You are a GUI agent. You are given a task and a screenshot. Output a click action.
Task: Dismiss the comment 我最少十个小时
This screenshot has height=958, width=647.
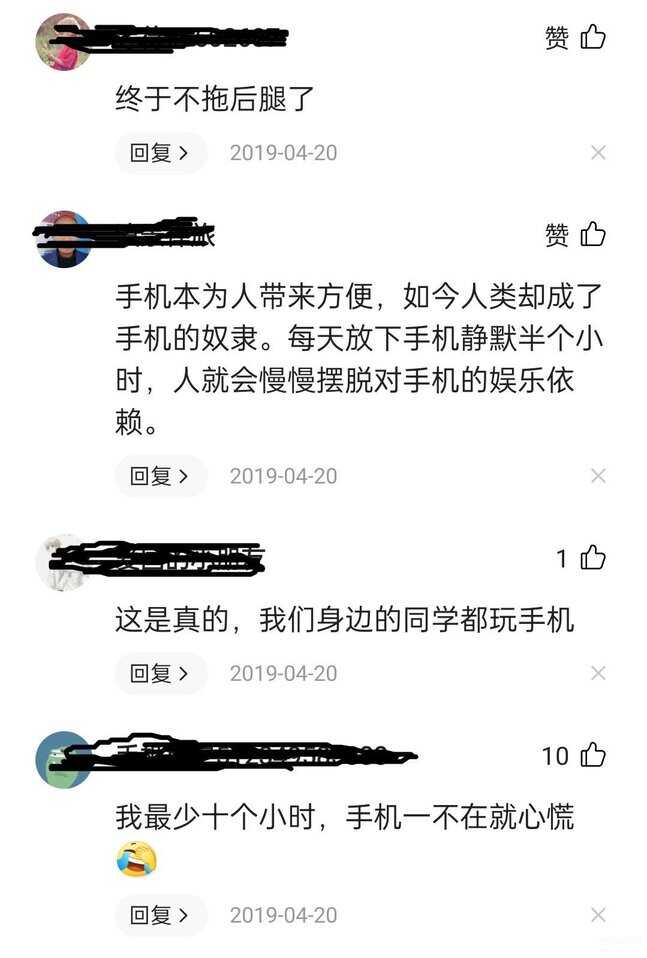pos(598,915)
